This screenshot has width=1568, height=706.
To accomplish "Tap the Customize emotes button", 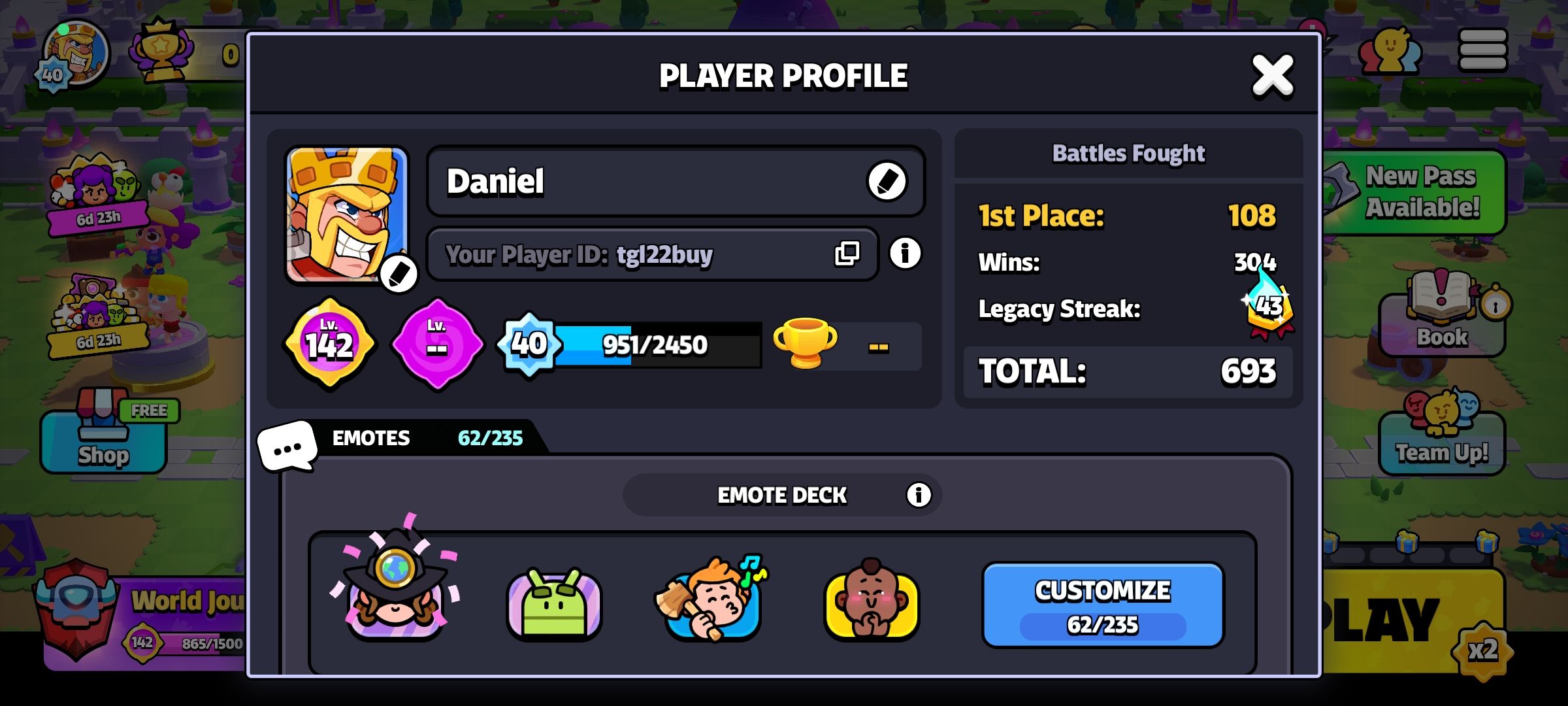I will click(x=1102, y=605).
